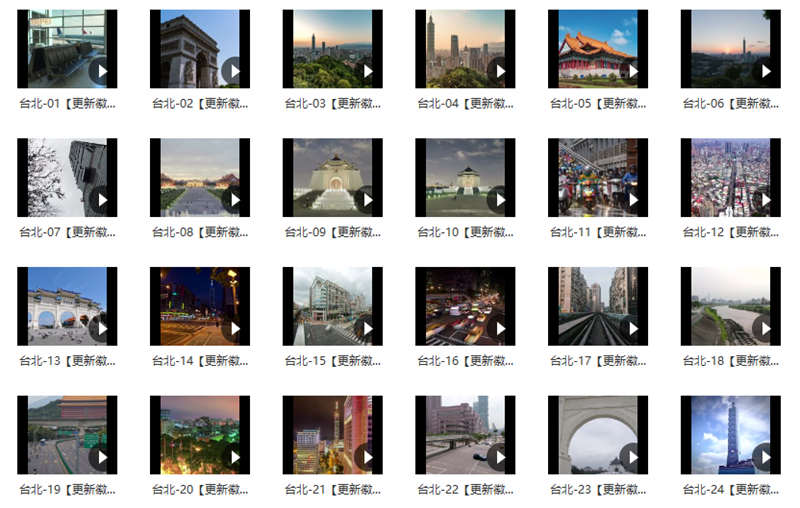800x508 pixels.
Task: Play the 台北-14 night street video
Action: coord(199,306)
